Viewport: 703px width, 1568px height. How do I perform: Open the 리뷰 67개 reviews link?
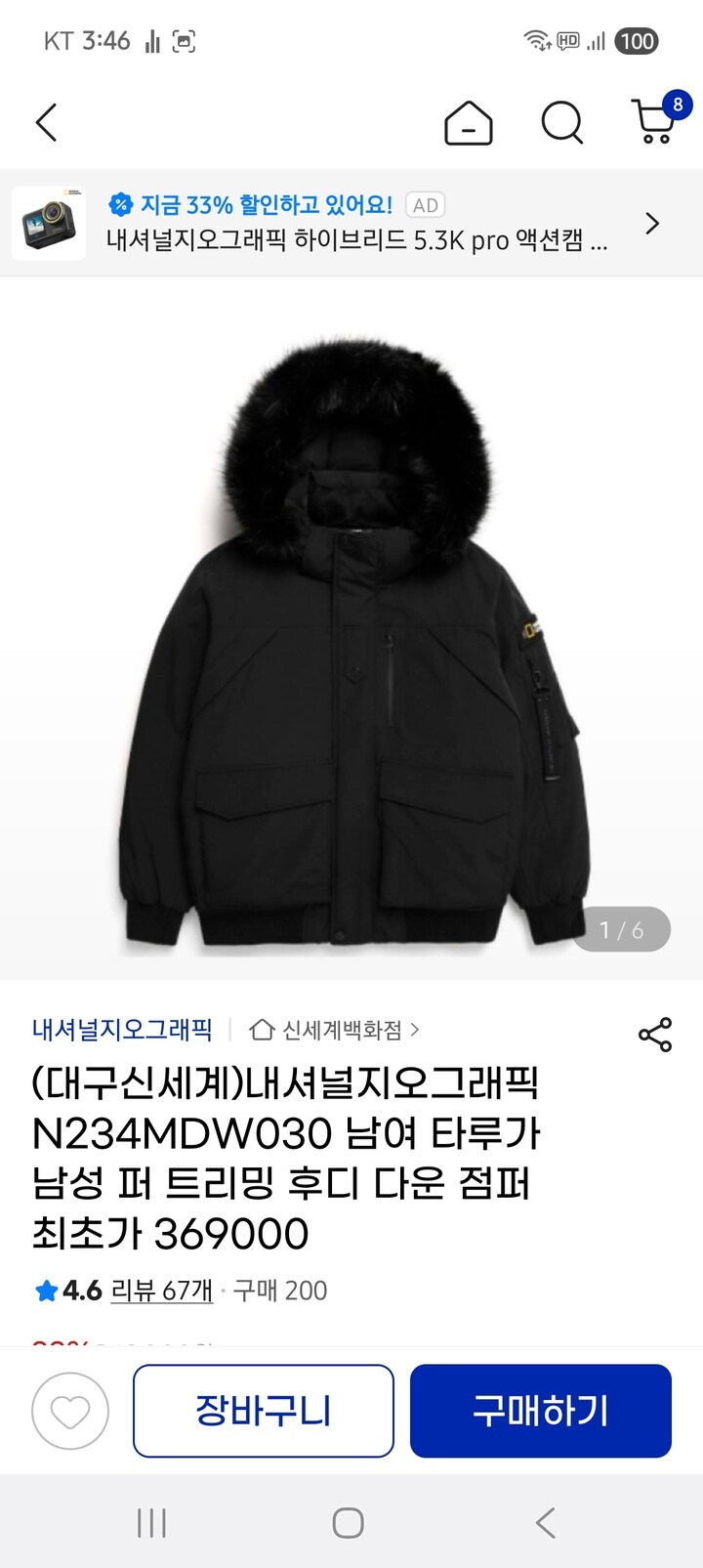tap(161, 1290)
